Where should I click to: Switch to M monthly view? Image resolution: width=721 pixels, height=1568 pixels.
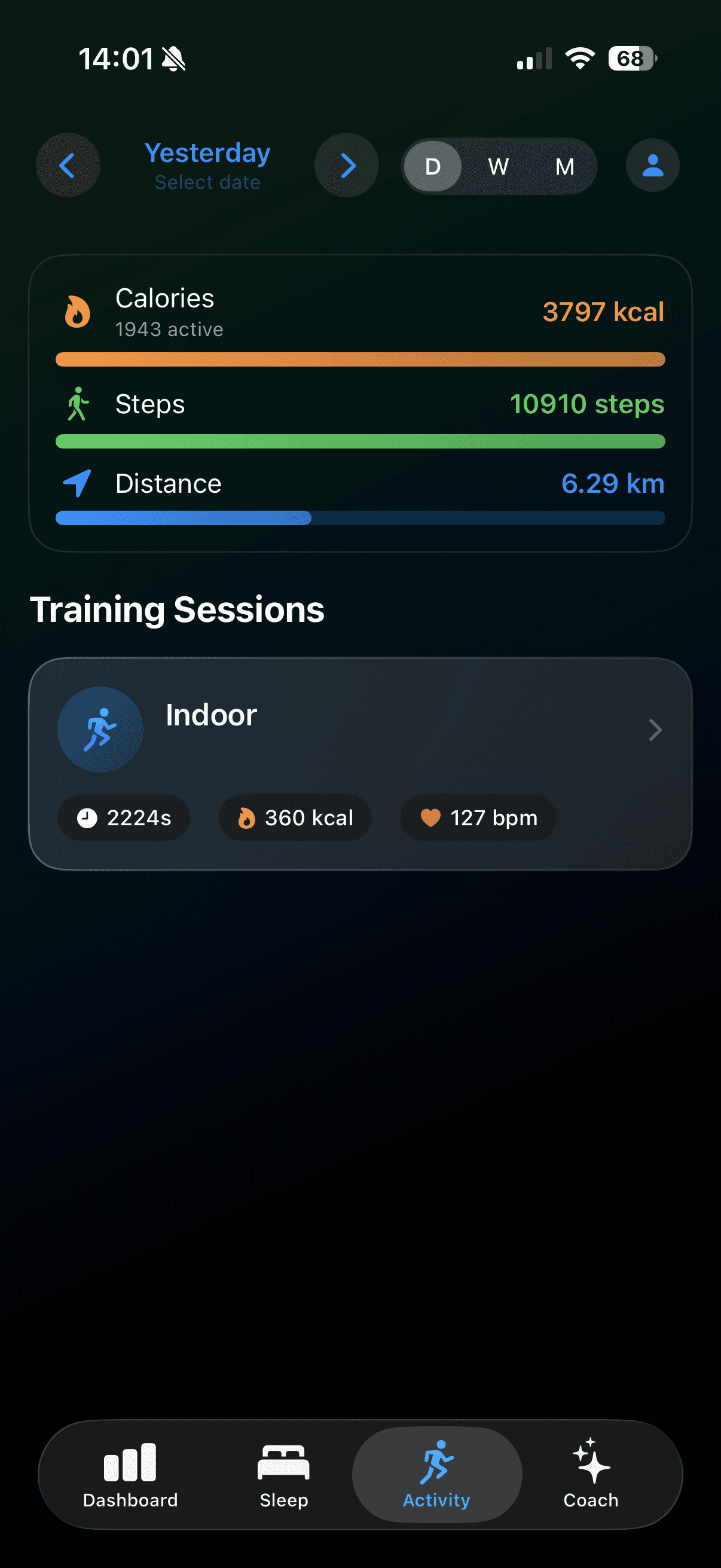point(563,166)
